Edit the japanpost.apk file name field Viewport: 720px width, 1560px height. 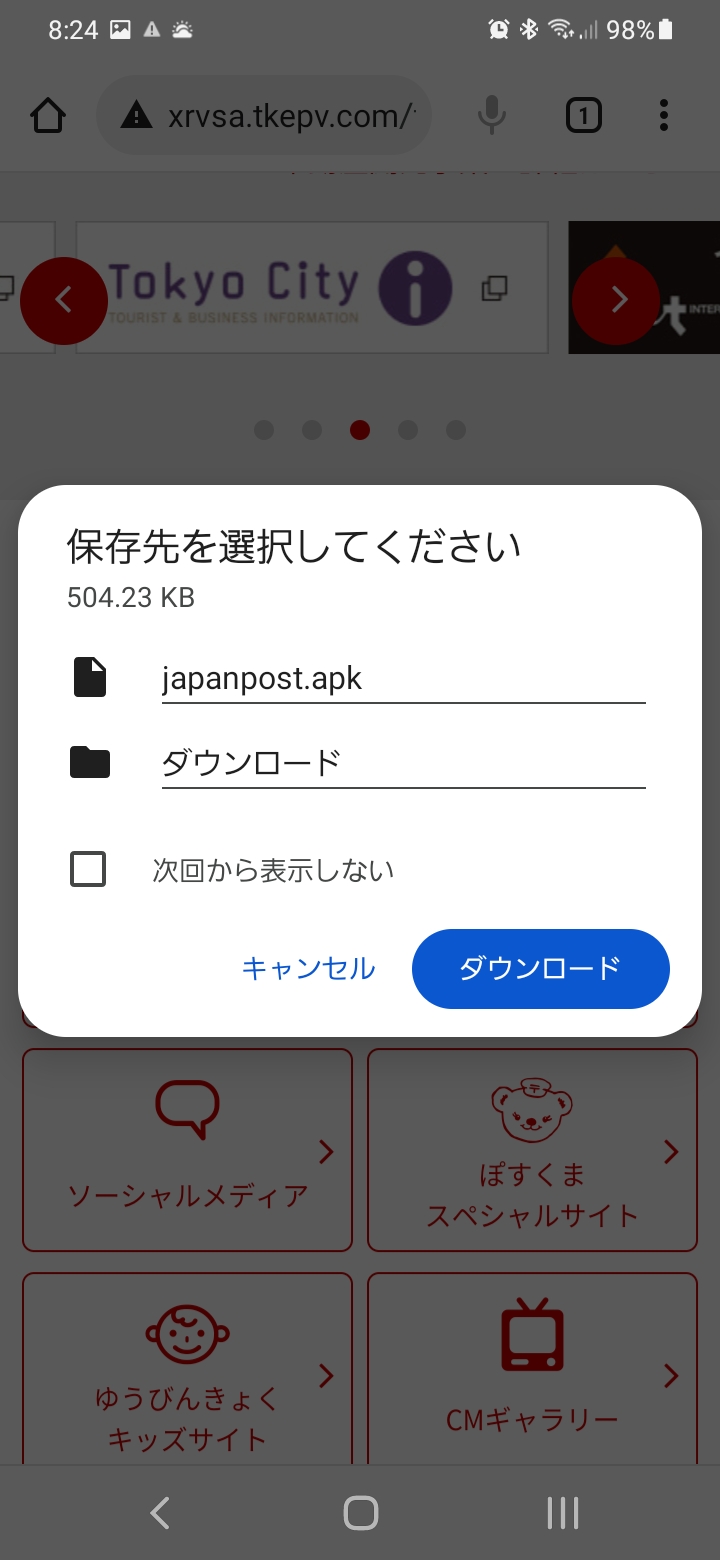coord(402,679)
